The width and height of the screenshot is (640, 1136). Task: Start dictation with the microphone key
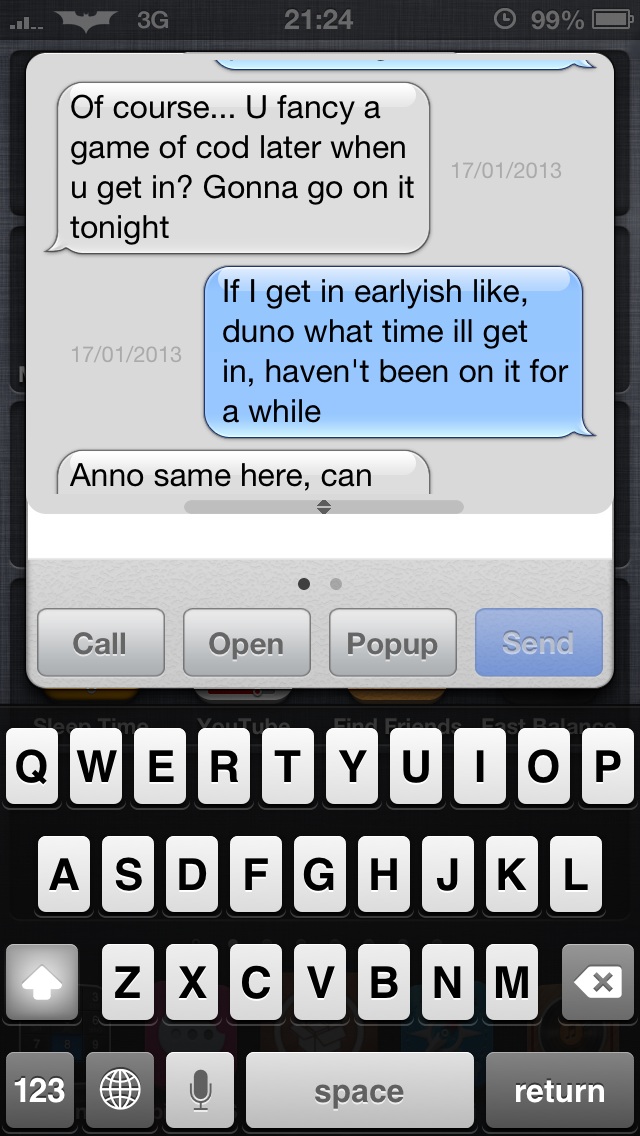tap(199, 1090)
